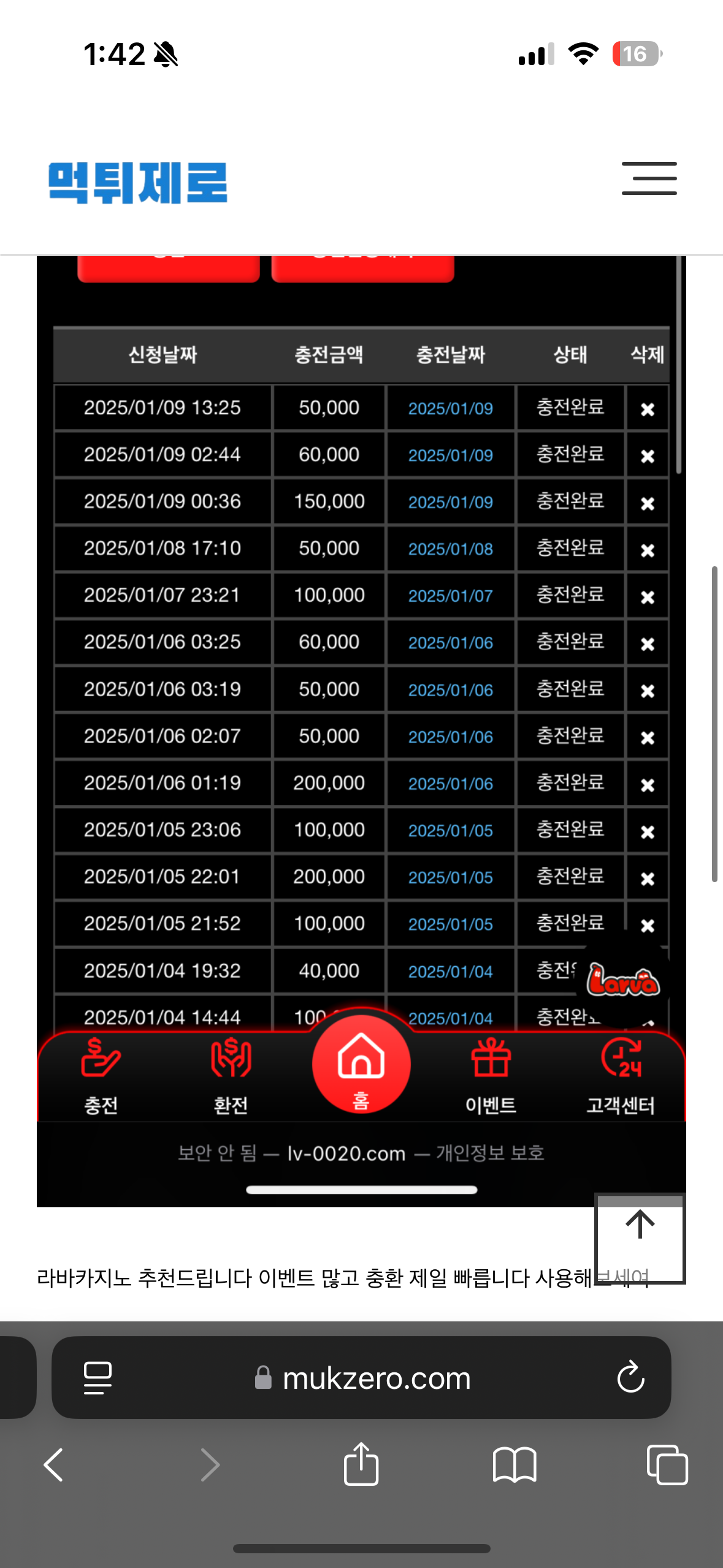Show all open tabs
723x1568 pixels.
coord(667,1465)
